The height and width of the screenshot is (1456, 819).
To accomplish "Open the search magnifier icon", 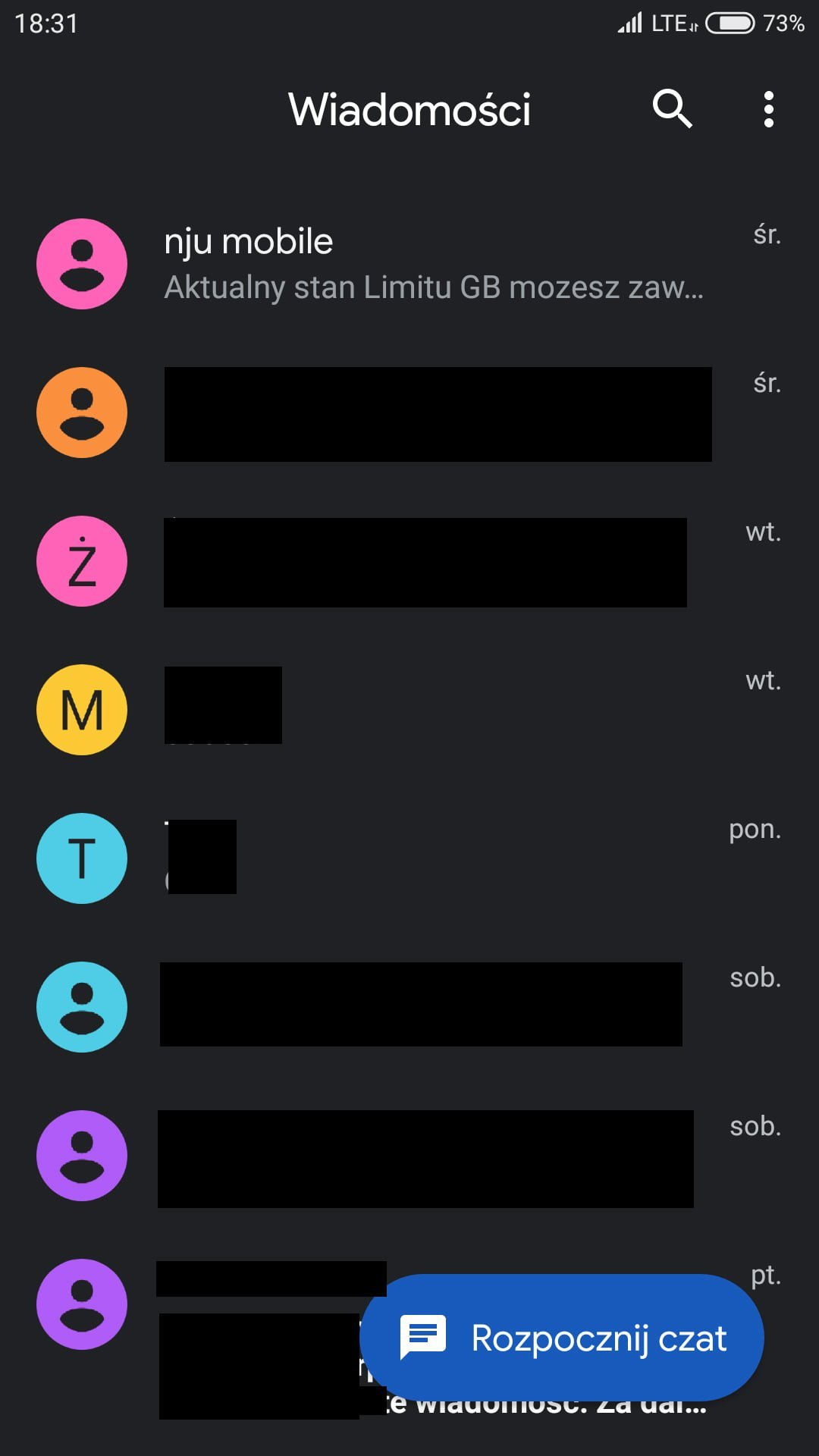I will pos(673,109).
